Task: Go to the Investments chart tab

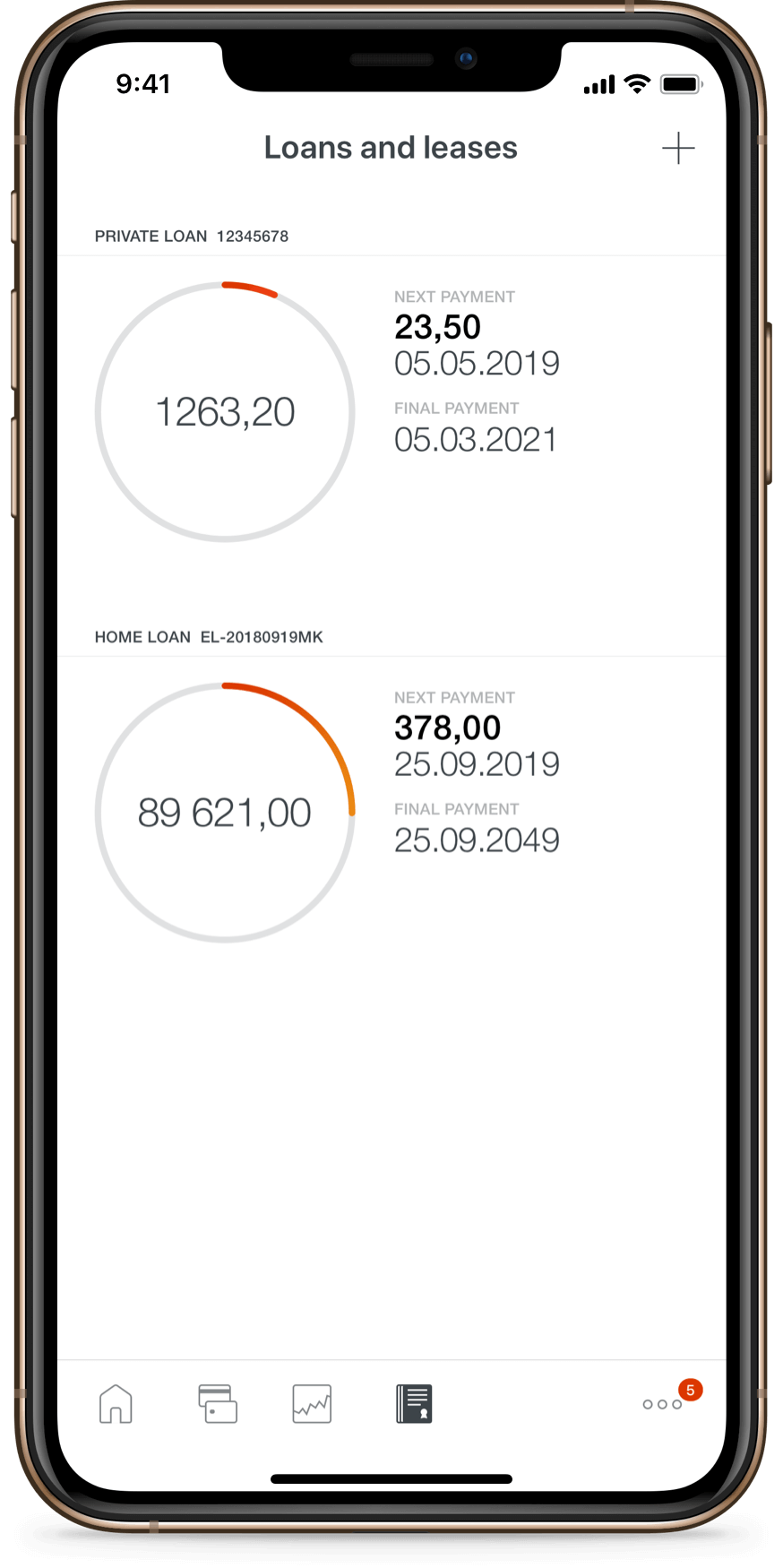Action: [312, 1403]
